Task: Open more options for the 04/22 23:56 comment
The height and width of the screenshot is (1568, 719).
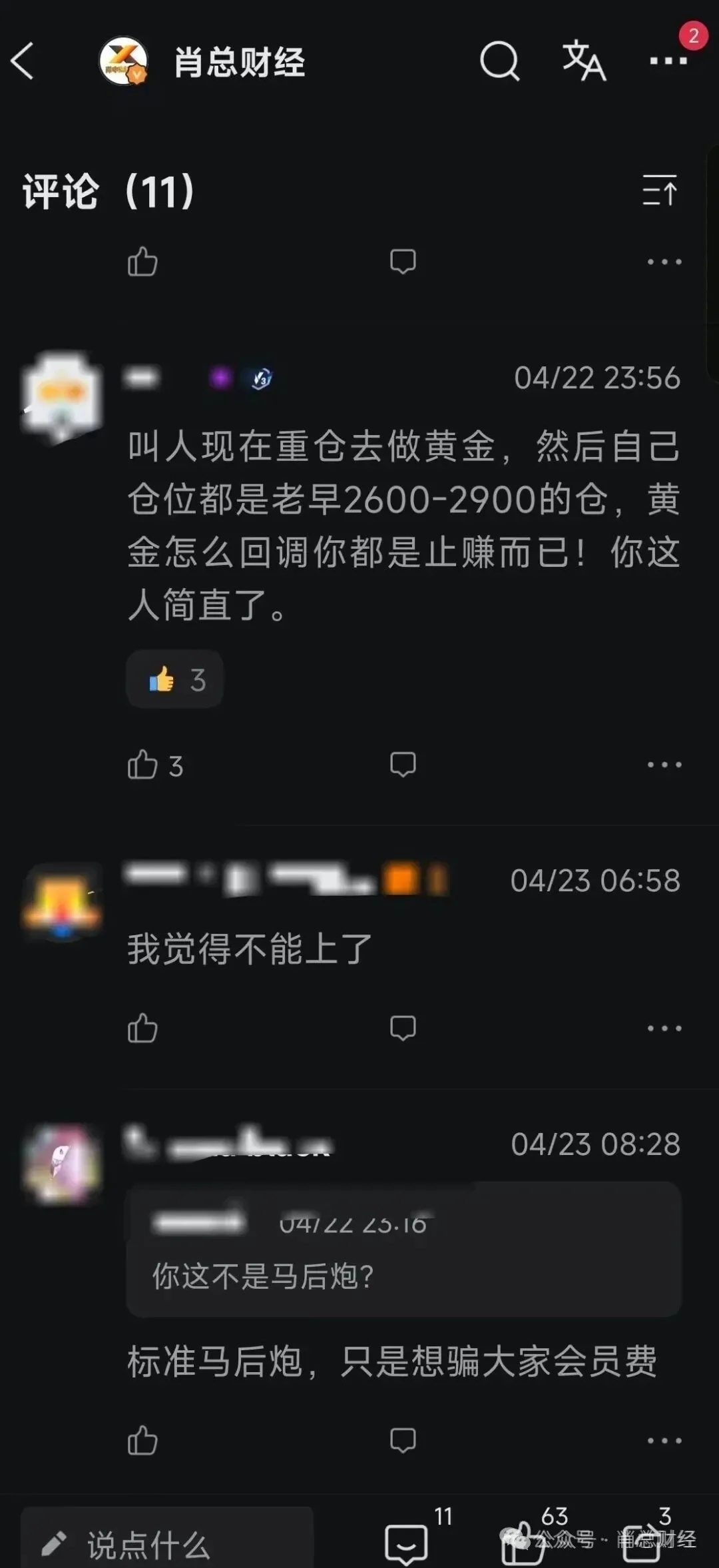Action: point(664,765)
